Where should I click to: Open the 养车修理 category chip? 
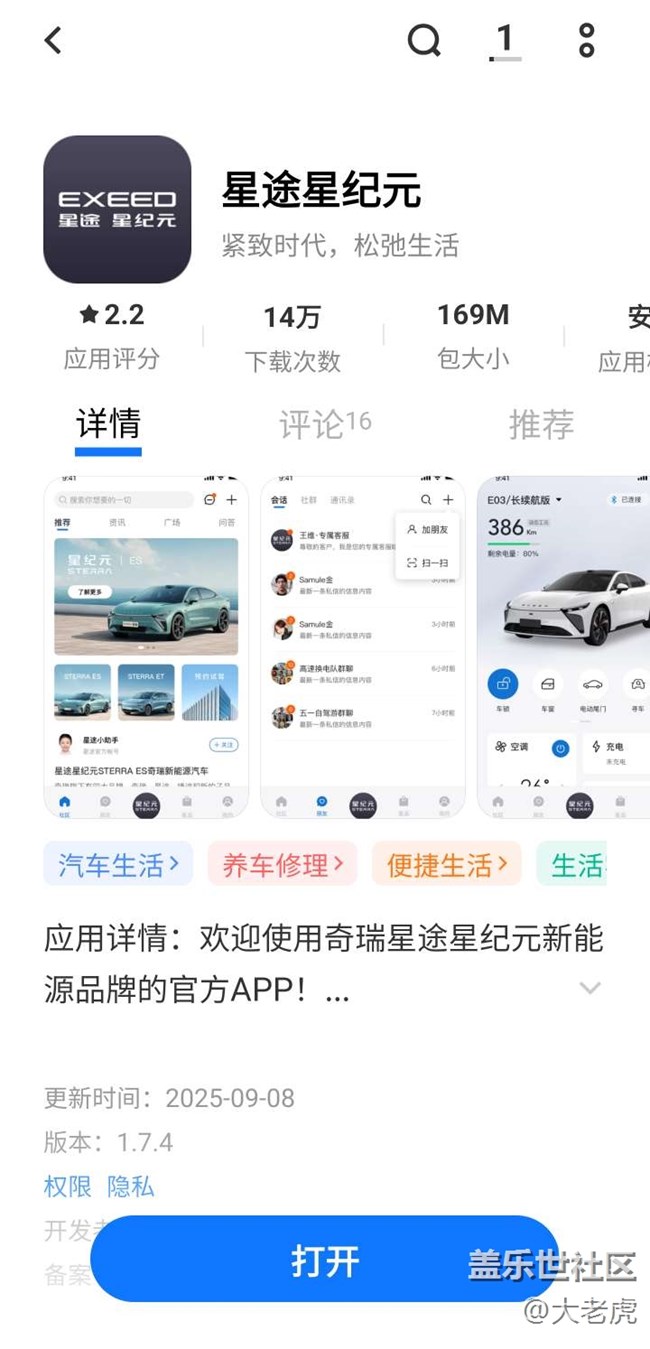283,864
